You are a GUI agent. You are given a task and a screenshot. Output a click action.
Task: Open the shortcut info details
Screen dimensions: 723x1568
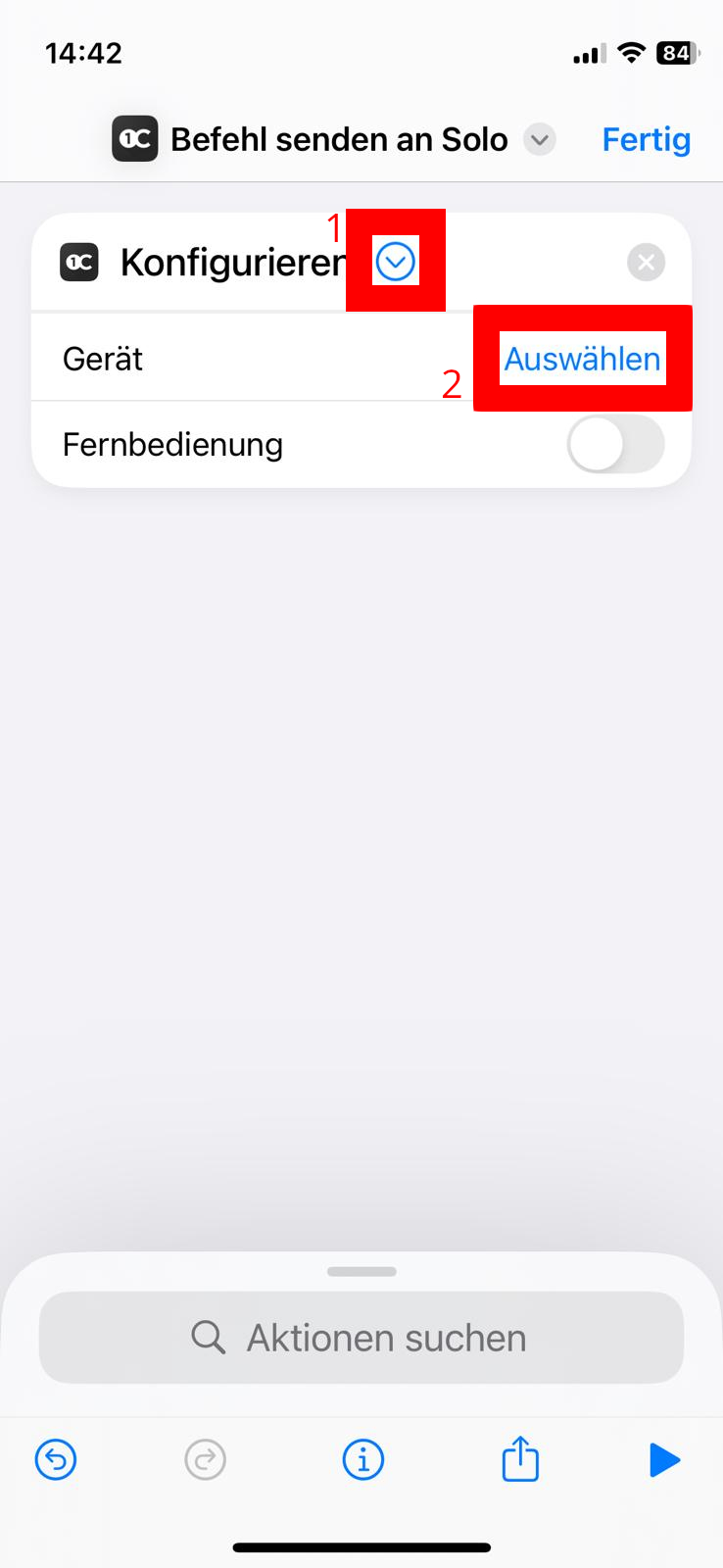pyautogui.click(x=362, y=1460)
